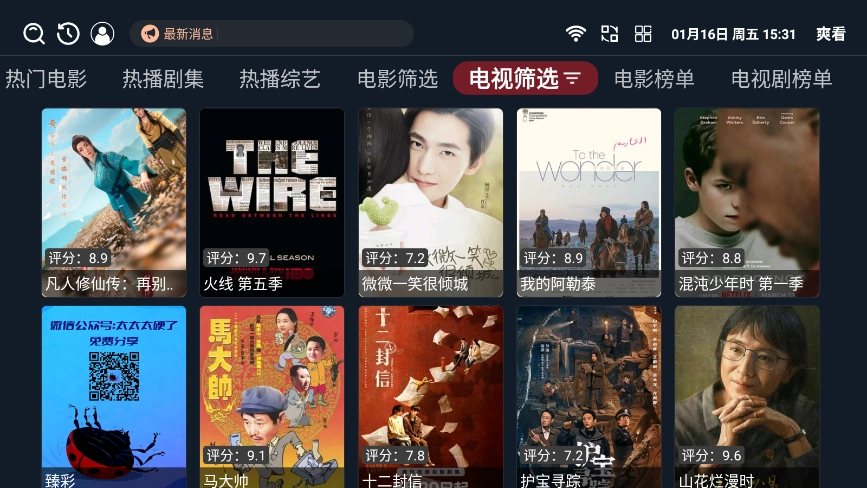Viewport: 867px width, 488px height.
Task: Switch to the 热播综艺 tab
Action: (x=280, y=78)
